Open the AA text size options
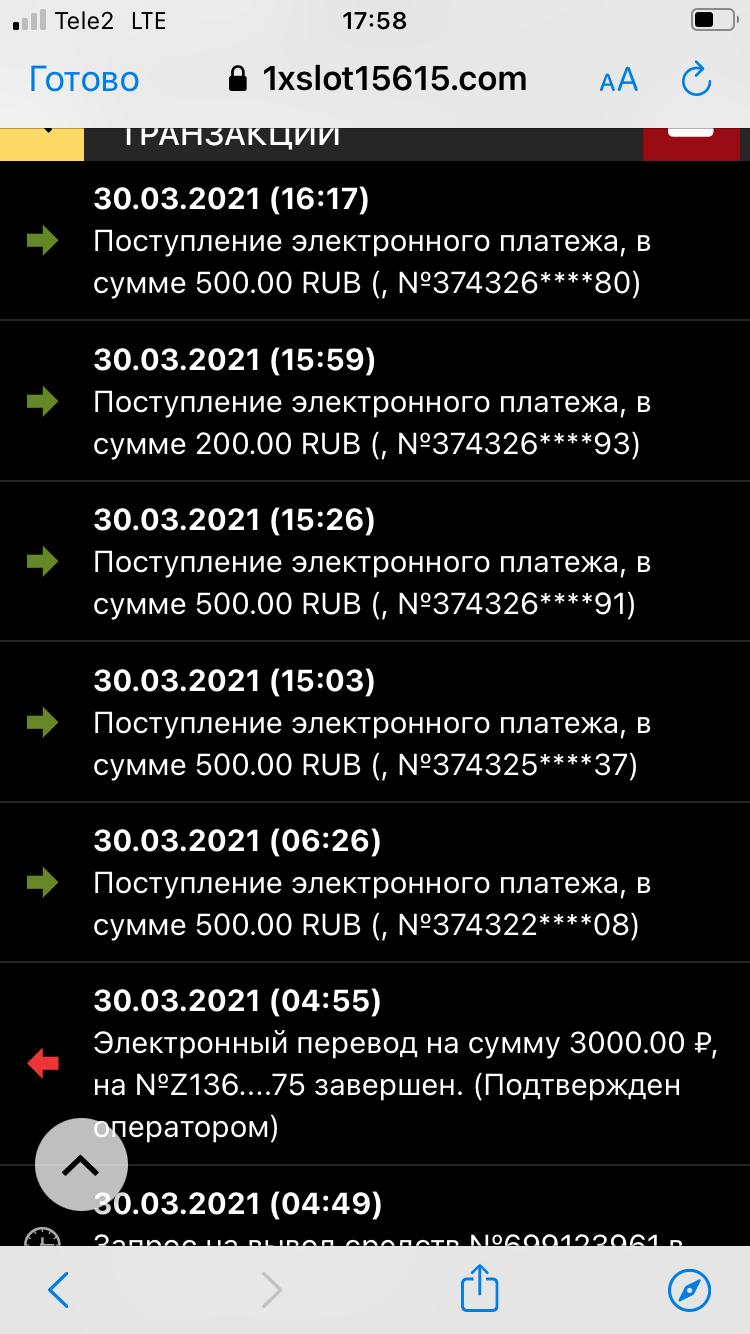 [618, 80]
